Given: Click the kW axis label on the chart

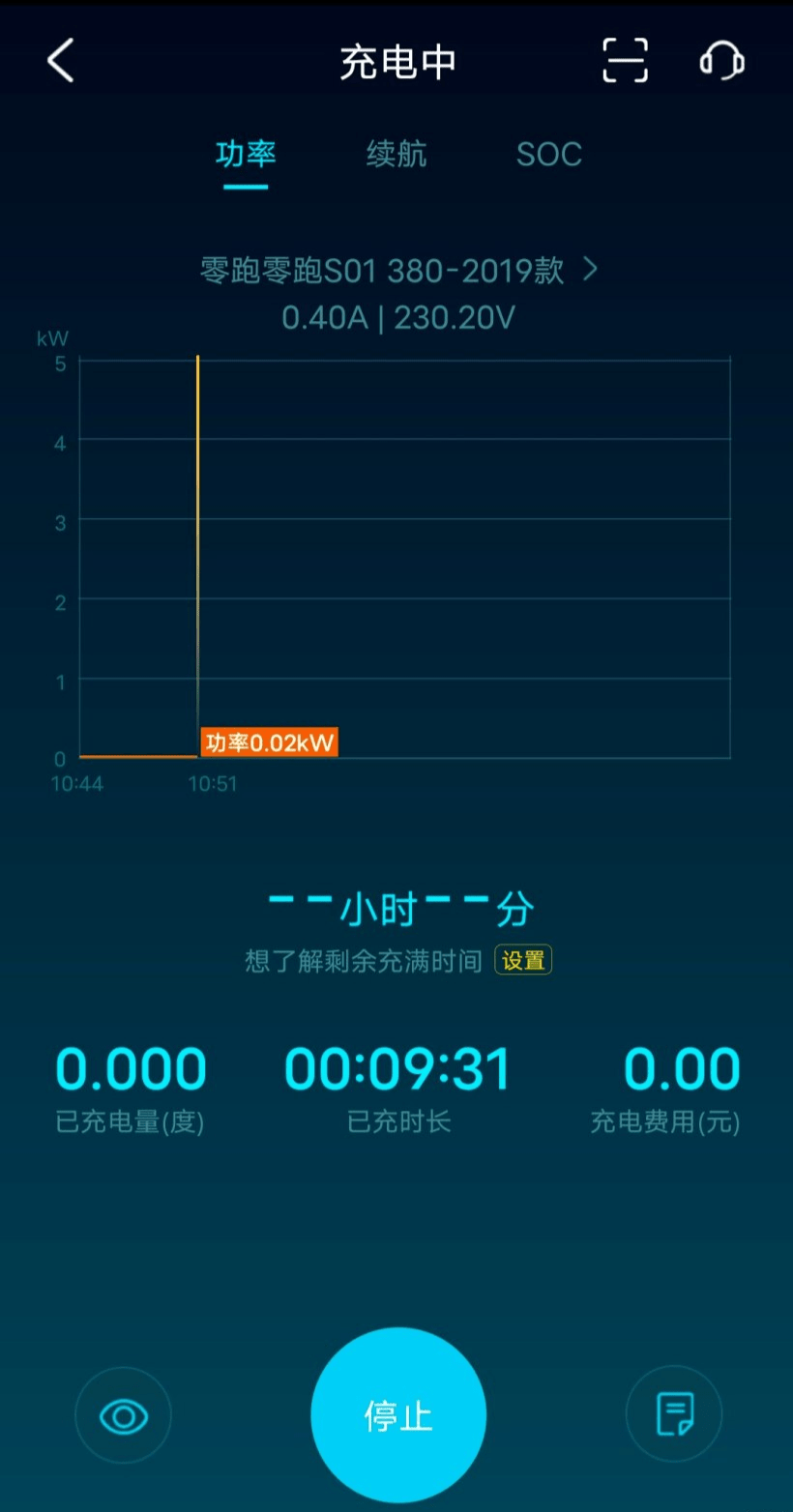Looking at the screenshot, I should click(52, 337).
